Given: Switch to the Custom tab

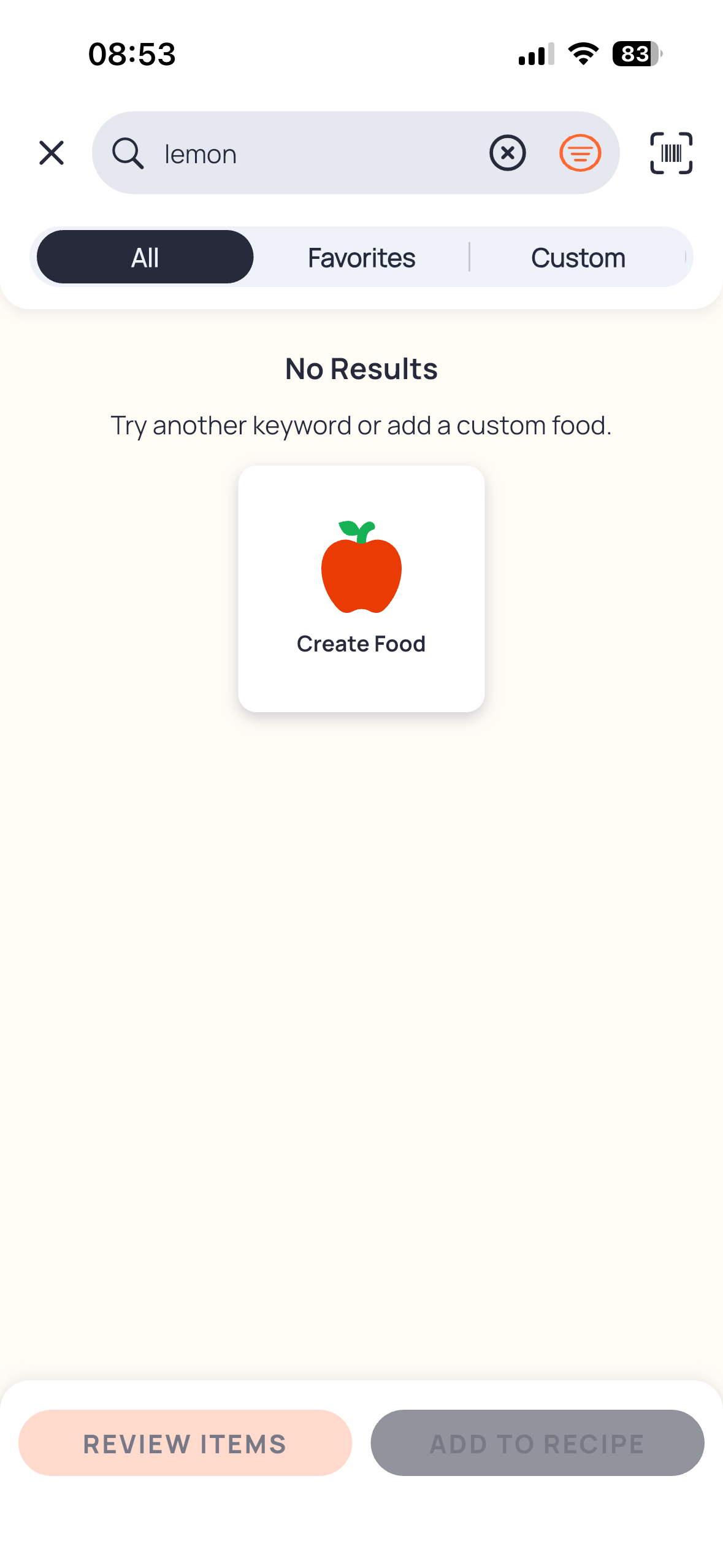Looking at the screenshot, I should click(x=578, y=257).
